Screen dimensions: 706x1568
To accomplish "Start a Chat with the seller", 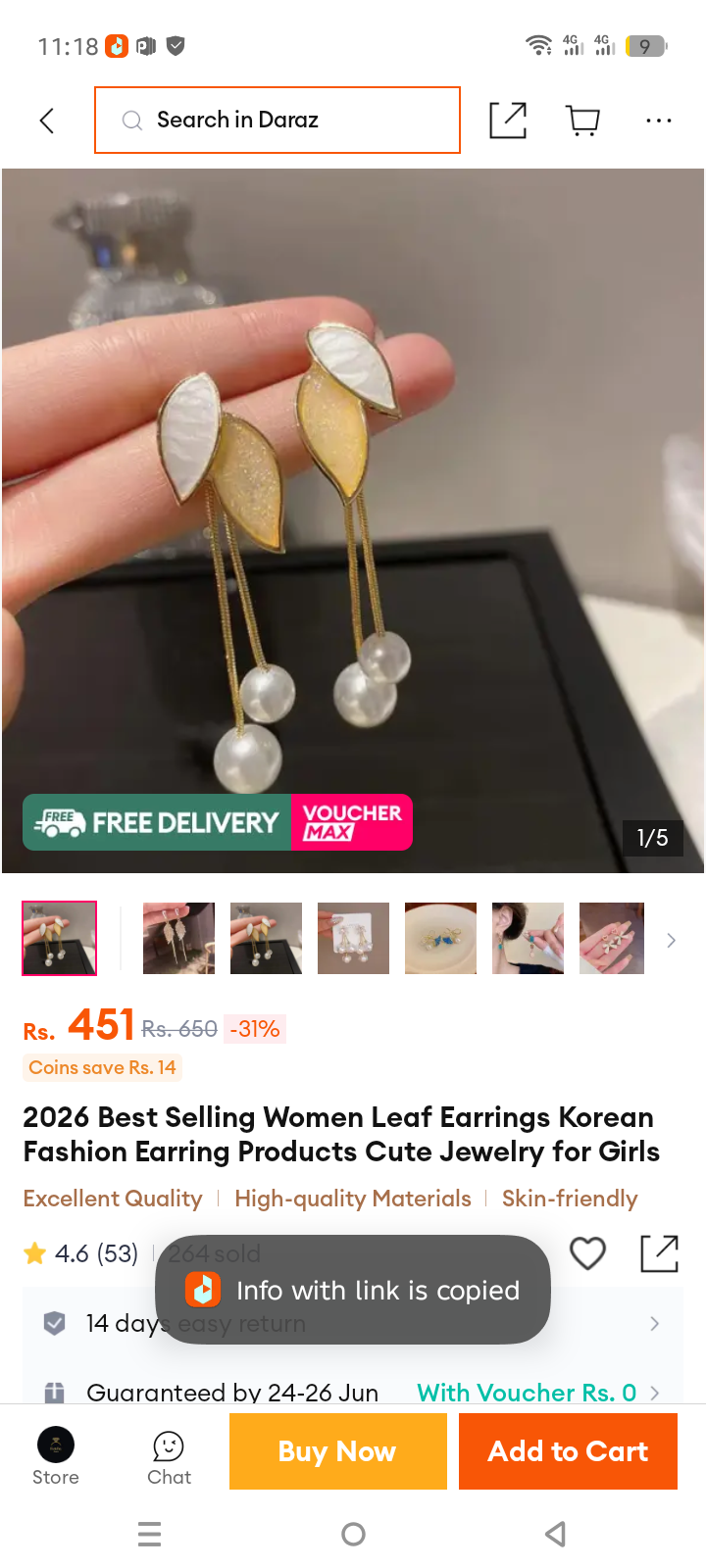I will (169, 1457).
